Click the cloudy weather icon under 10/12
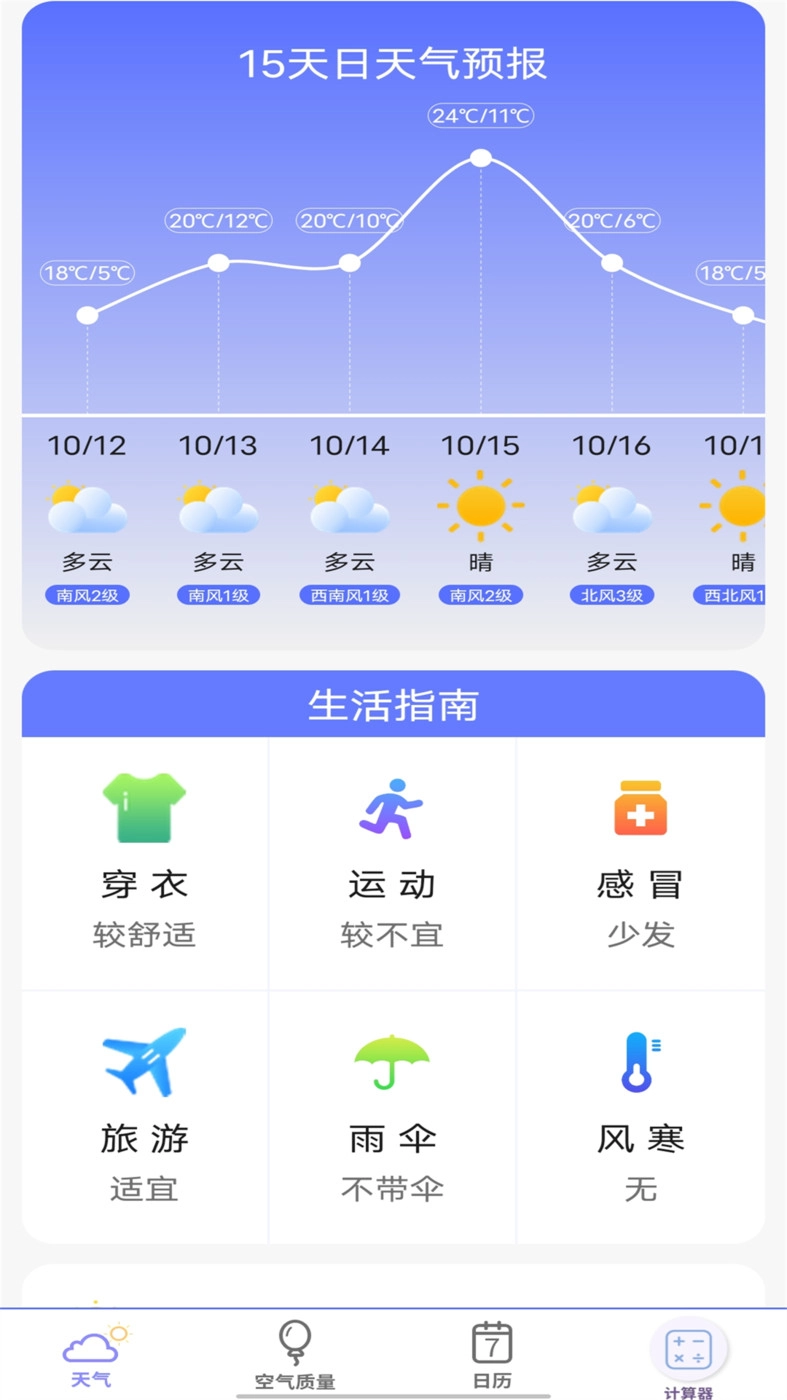This screenshot has height=1400, width=787. [x=87, y=510]
